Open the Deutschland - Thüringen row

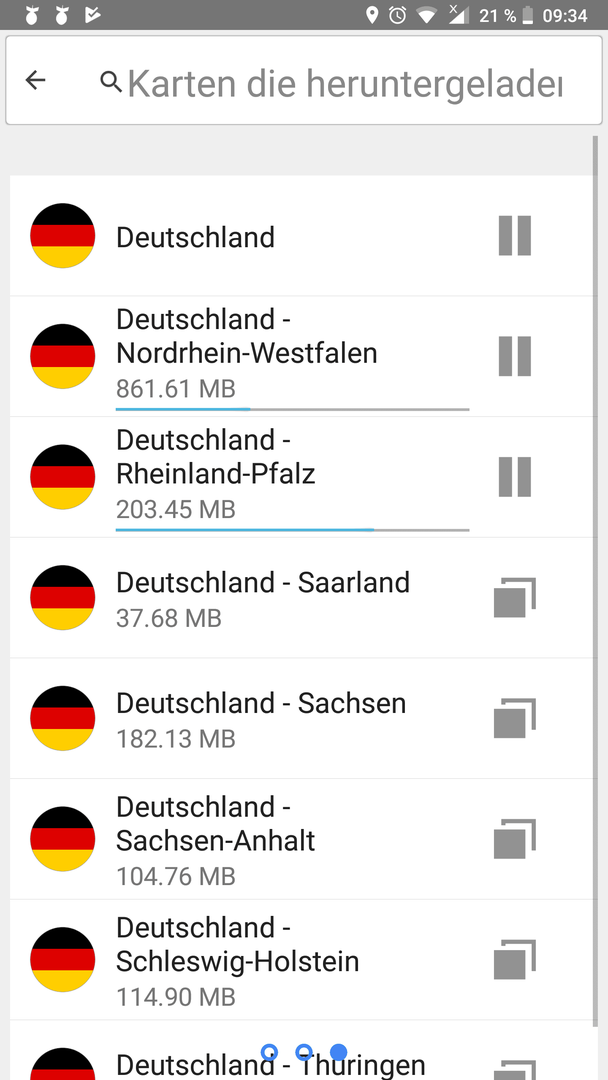(304, 1050)
